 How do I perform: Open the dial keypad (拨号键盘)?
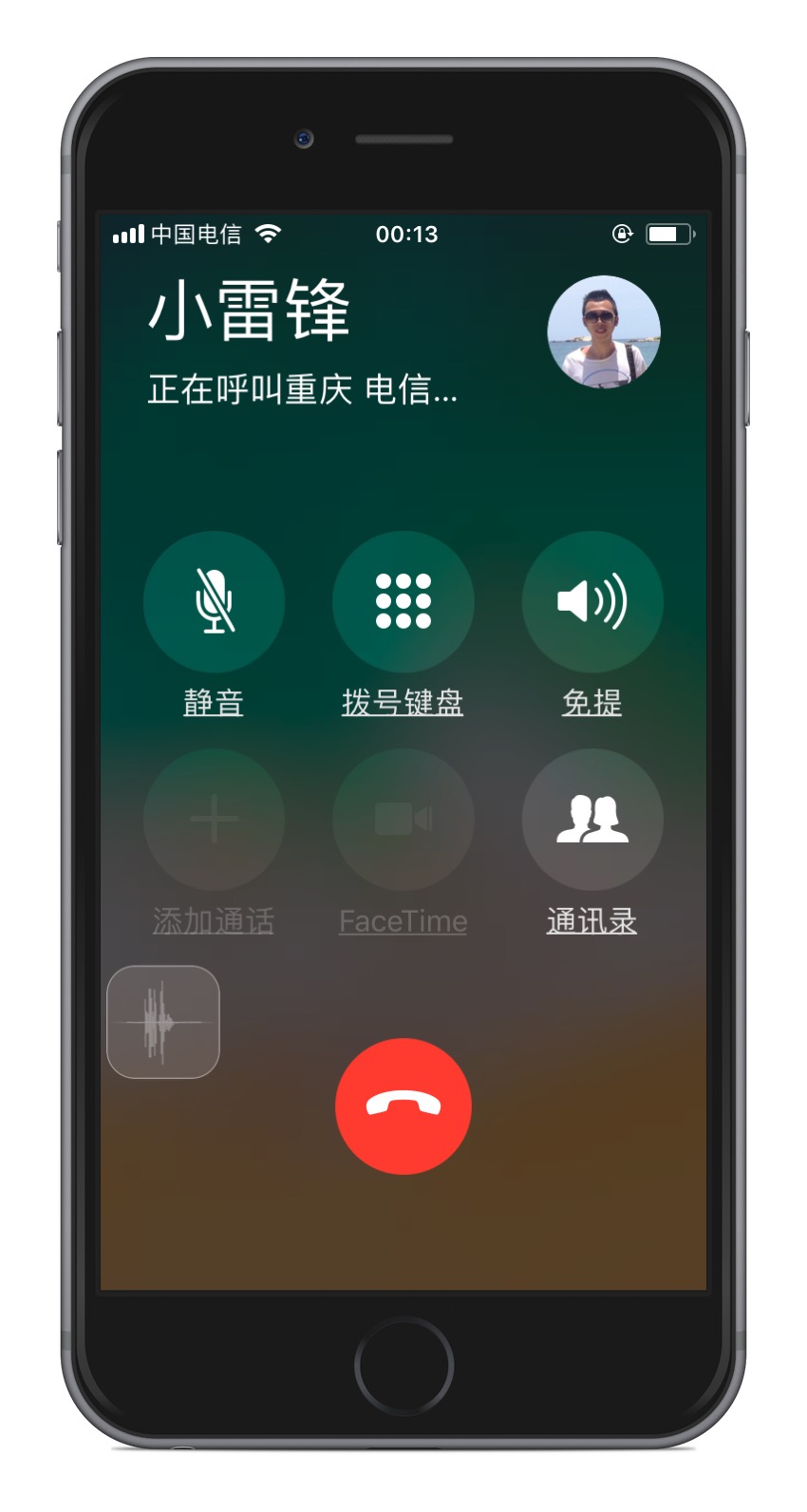[x=403, y=601]
